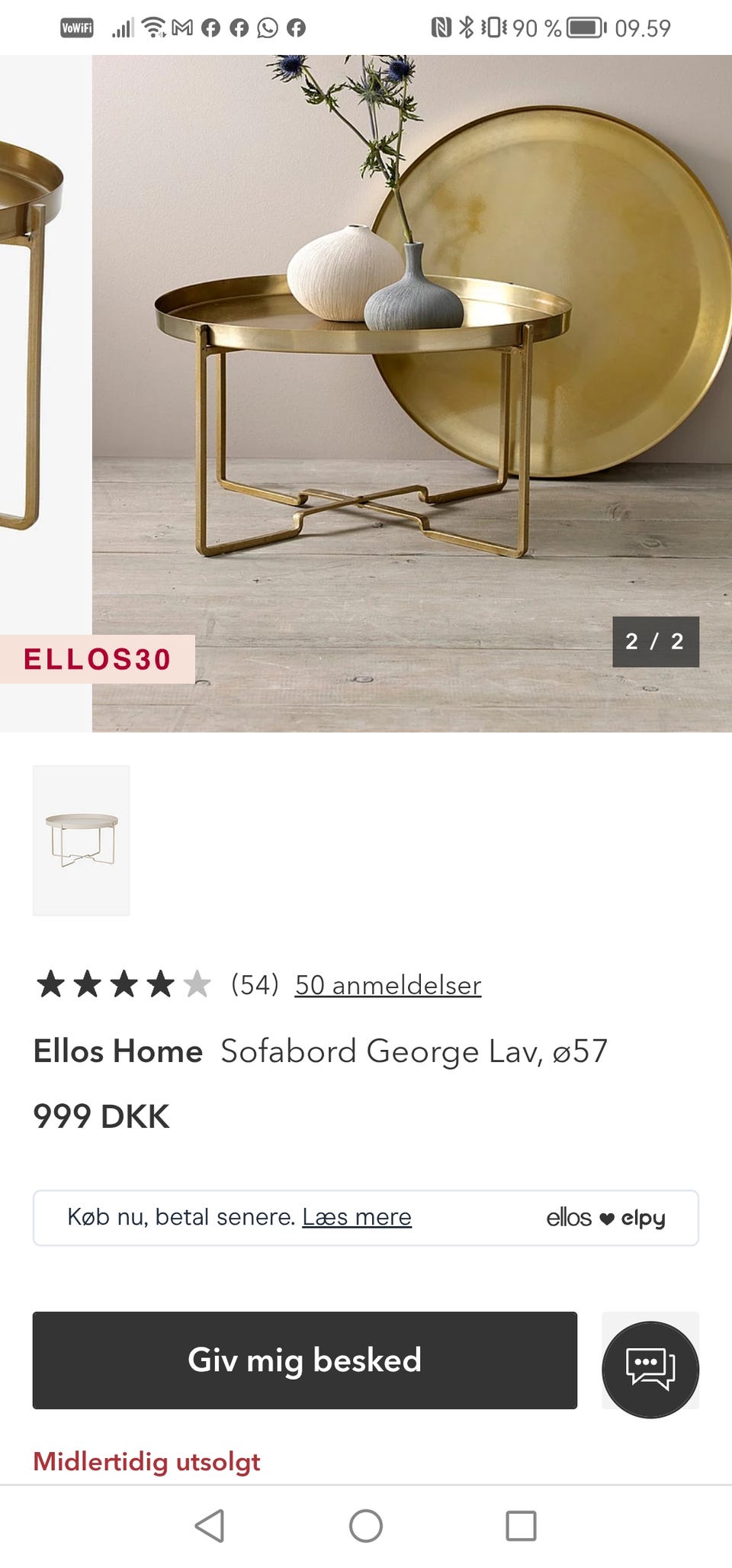Tap the fourth rating star
Viewport: 732px width, 1568px height.
(x=162, y=984)
